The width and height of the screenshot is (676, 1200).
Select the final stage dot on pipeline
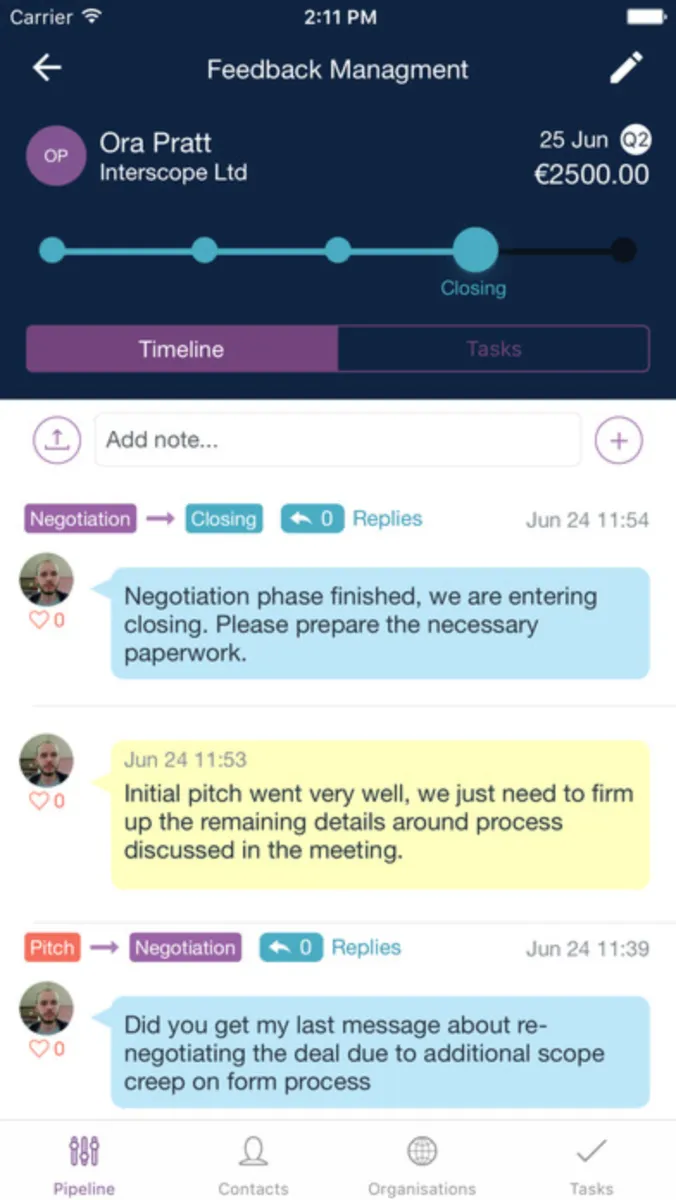coord(623,250)
